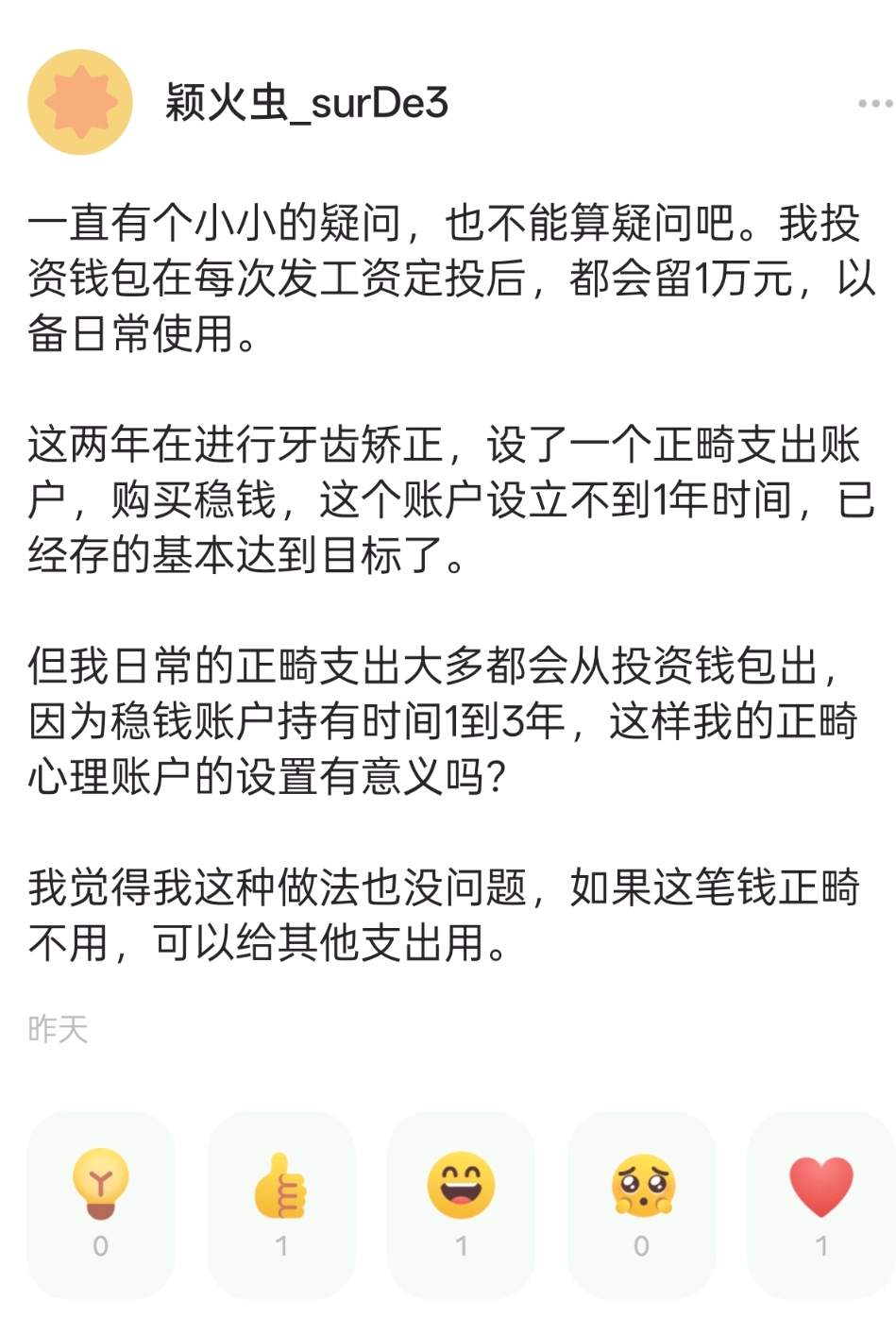React with the laughing face emoji

462,1206
